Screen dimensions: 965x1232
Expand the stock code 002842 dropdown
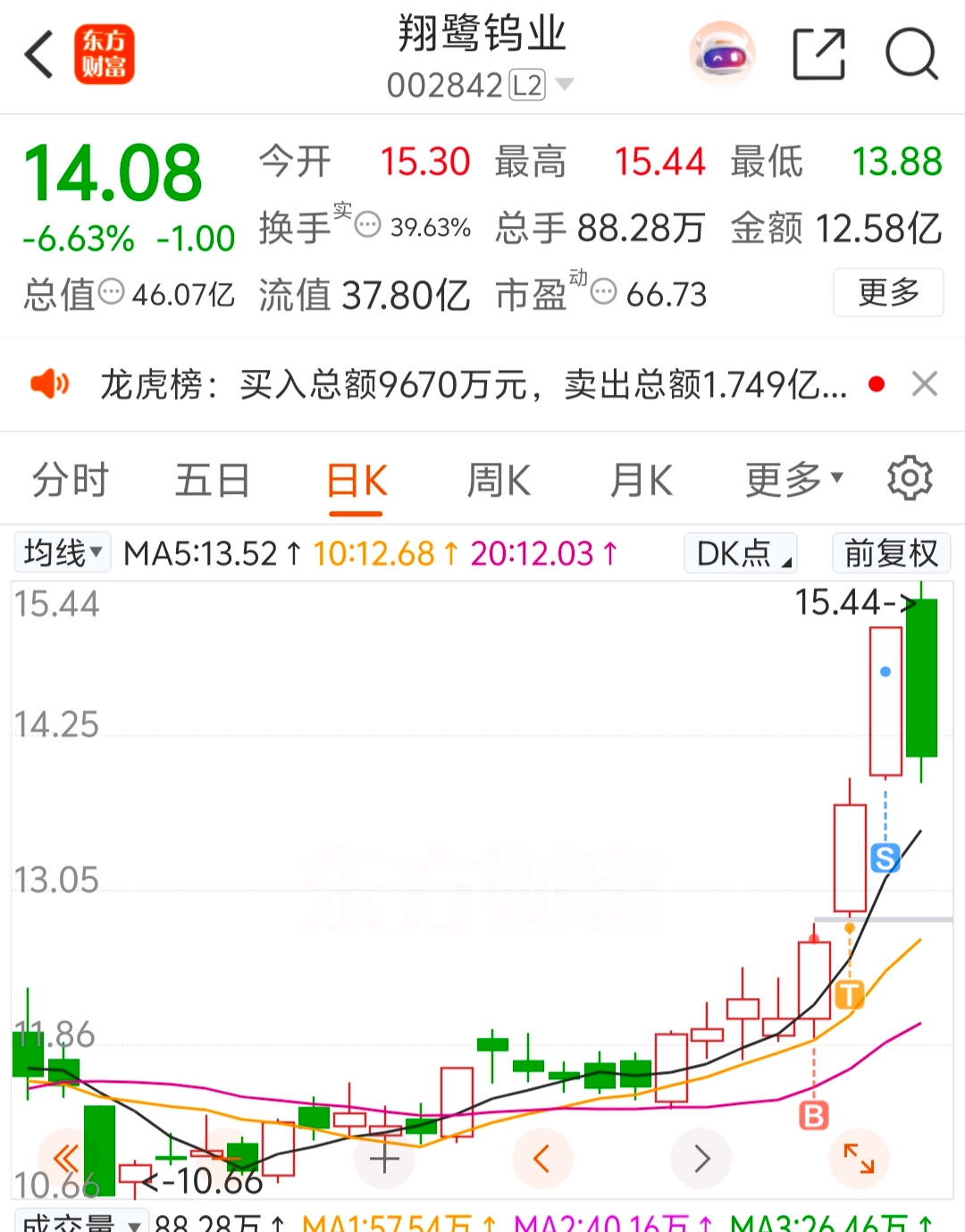[x=564, y=85]
